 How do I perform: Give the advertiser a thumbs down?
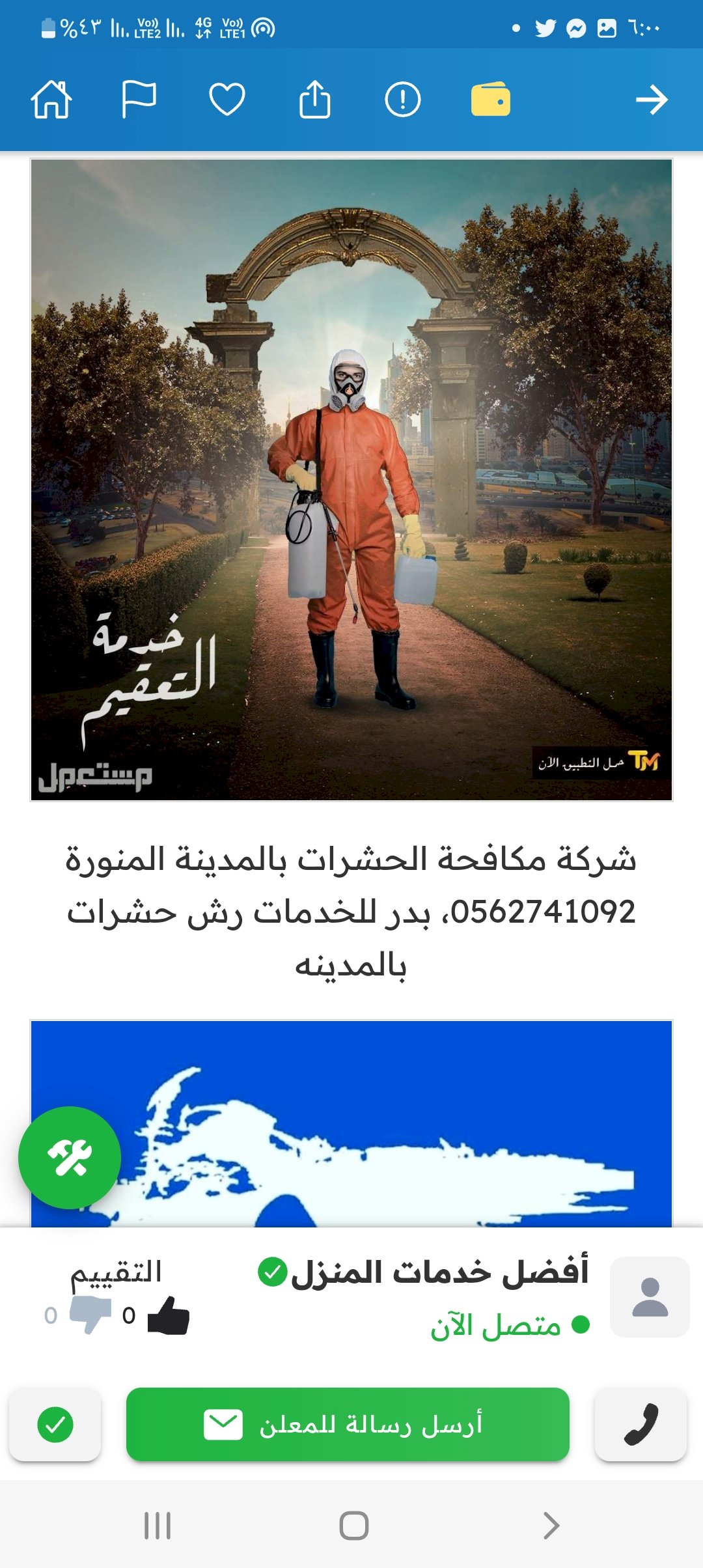[90, 1315]
